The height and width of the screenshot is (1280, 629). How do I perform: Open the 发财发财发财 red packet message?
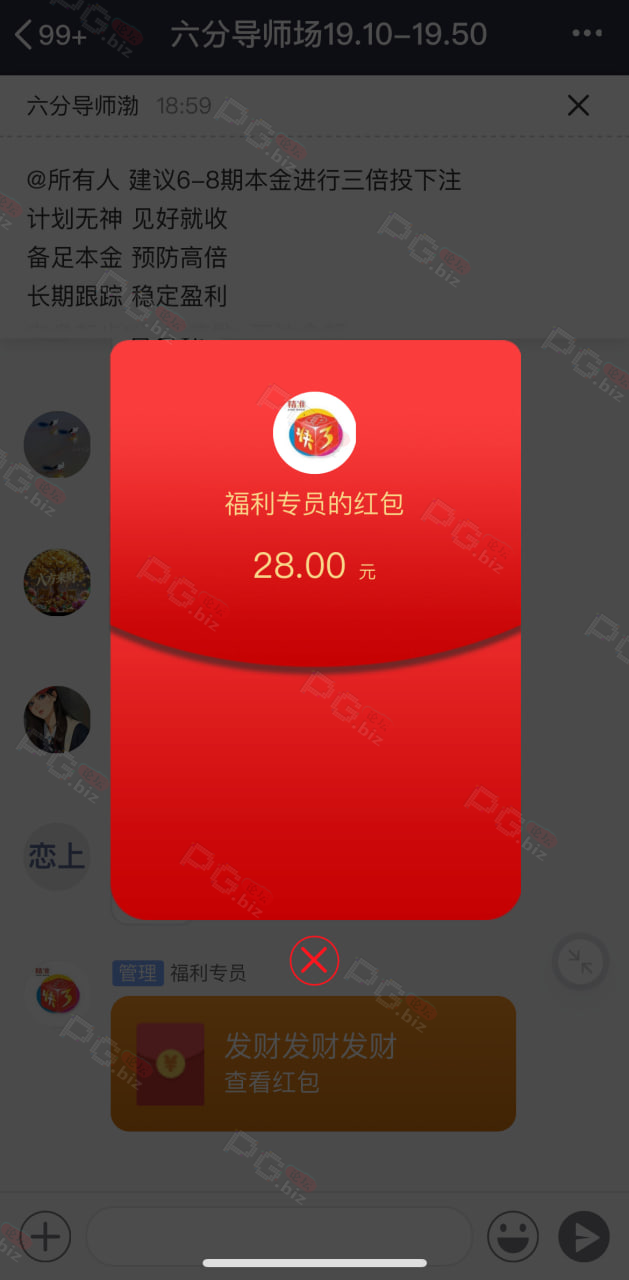coord(313,1063)
